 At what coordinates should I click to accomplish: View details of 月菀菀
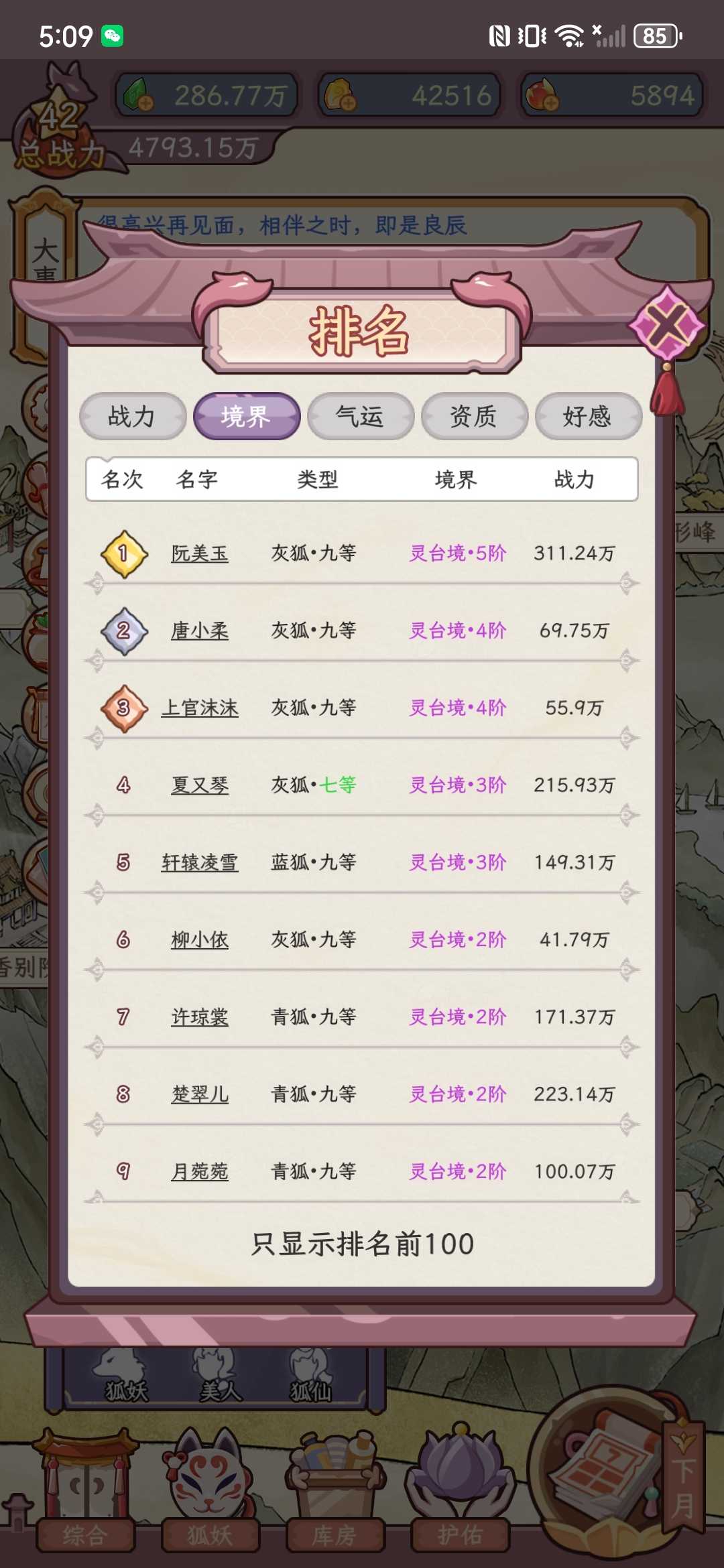coord(199,1172)
